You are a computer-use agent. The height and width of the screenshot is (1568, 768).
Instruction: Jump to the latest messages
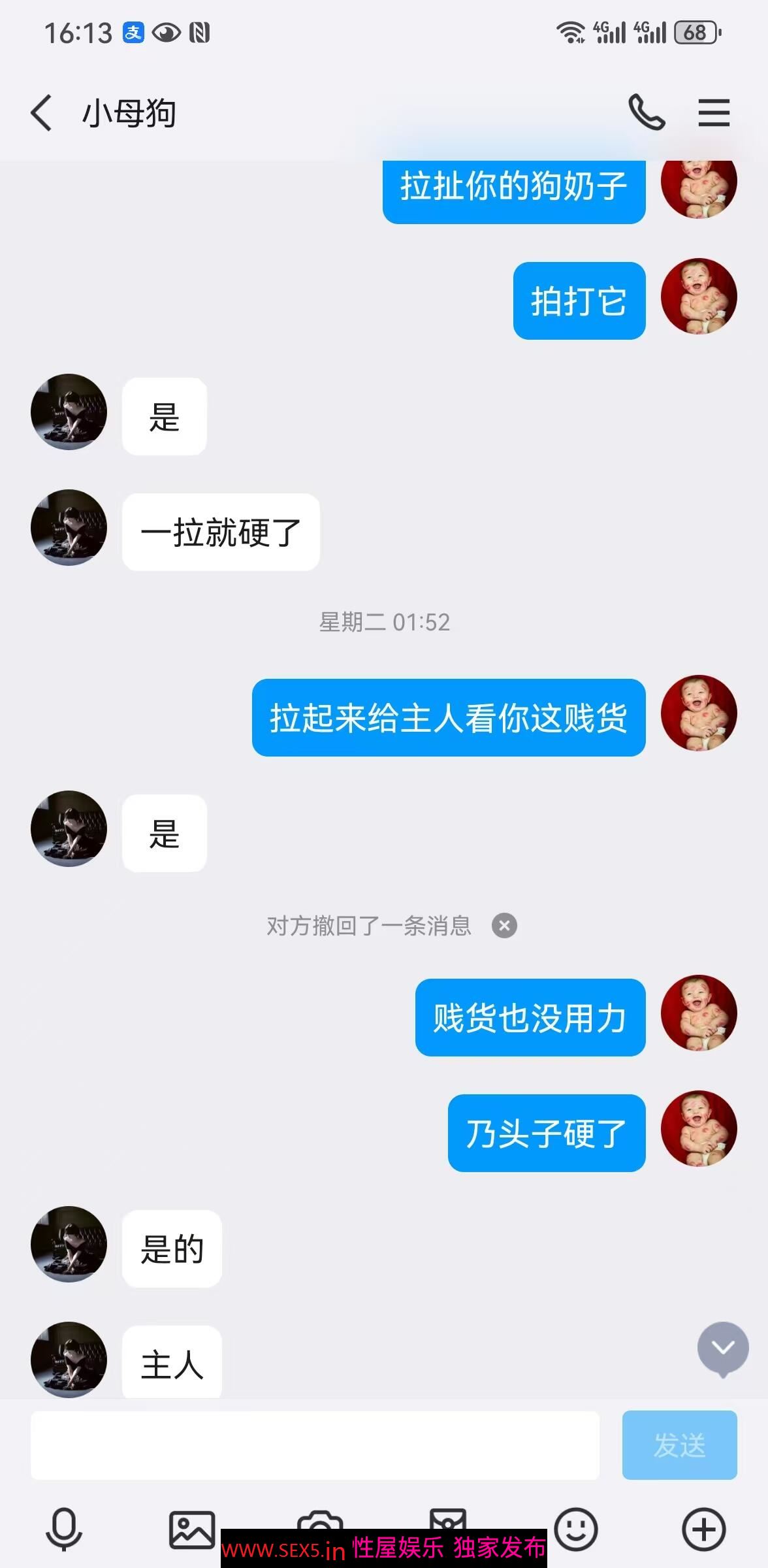[x=723, y=1349]
